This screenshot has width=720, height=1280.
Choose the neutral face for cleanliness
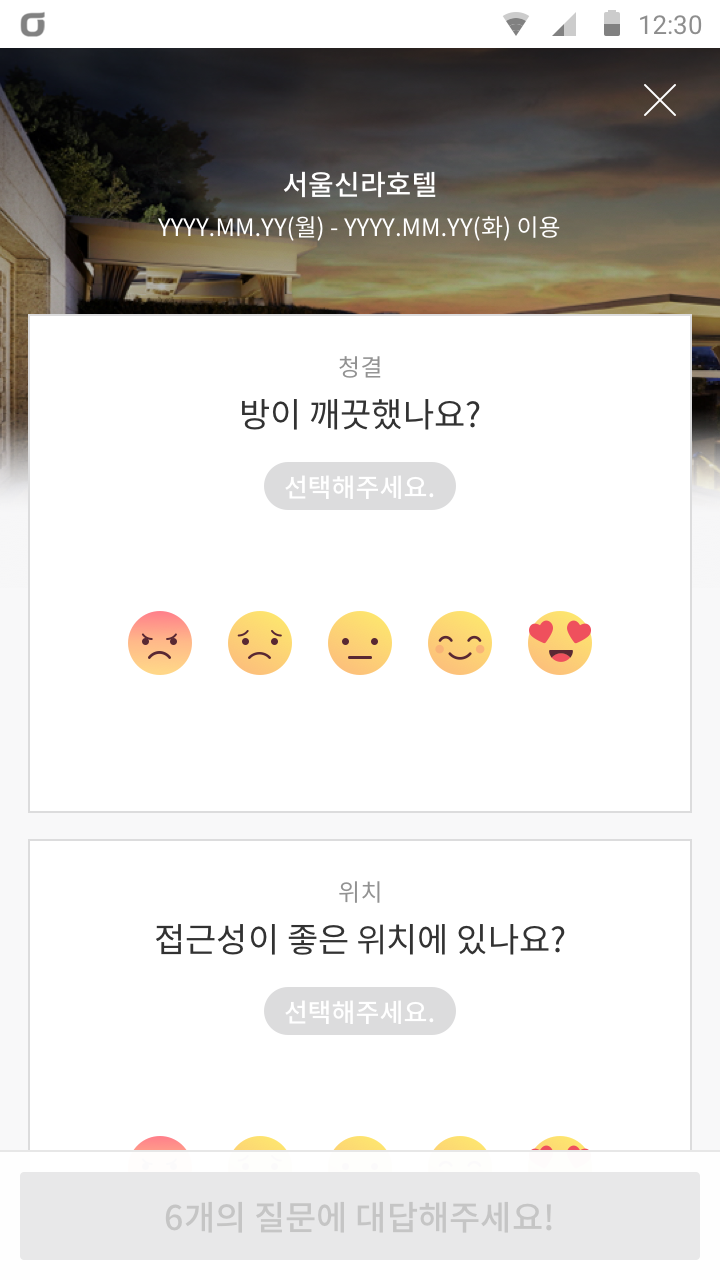360,643
